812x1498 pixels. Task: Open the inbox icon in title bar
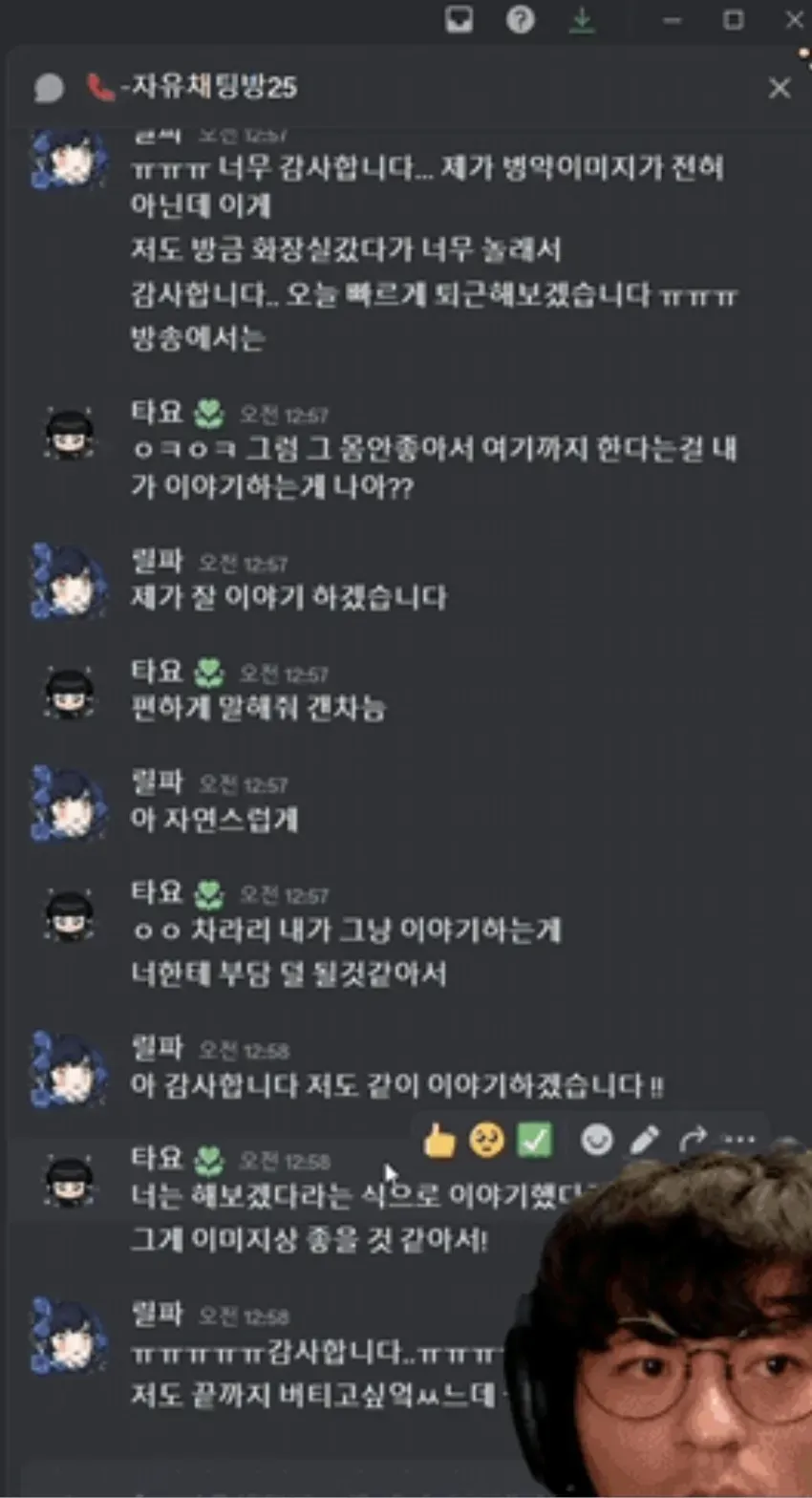(459, 19)
